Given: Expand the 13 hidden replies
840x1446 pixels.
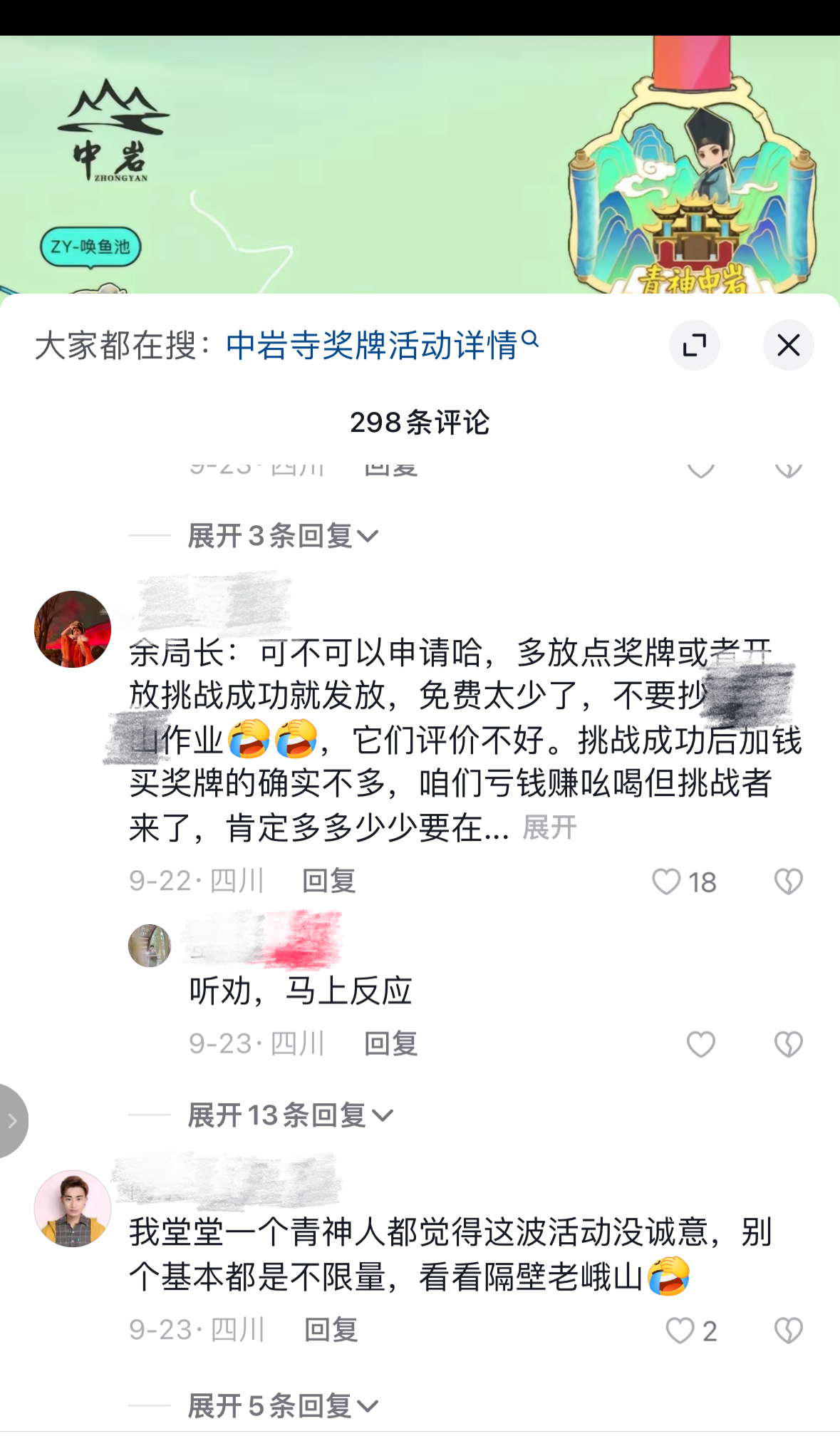Looking at the screenshot, I should (290, 1115).
